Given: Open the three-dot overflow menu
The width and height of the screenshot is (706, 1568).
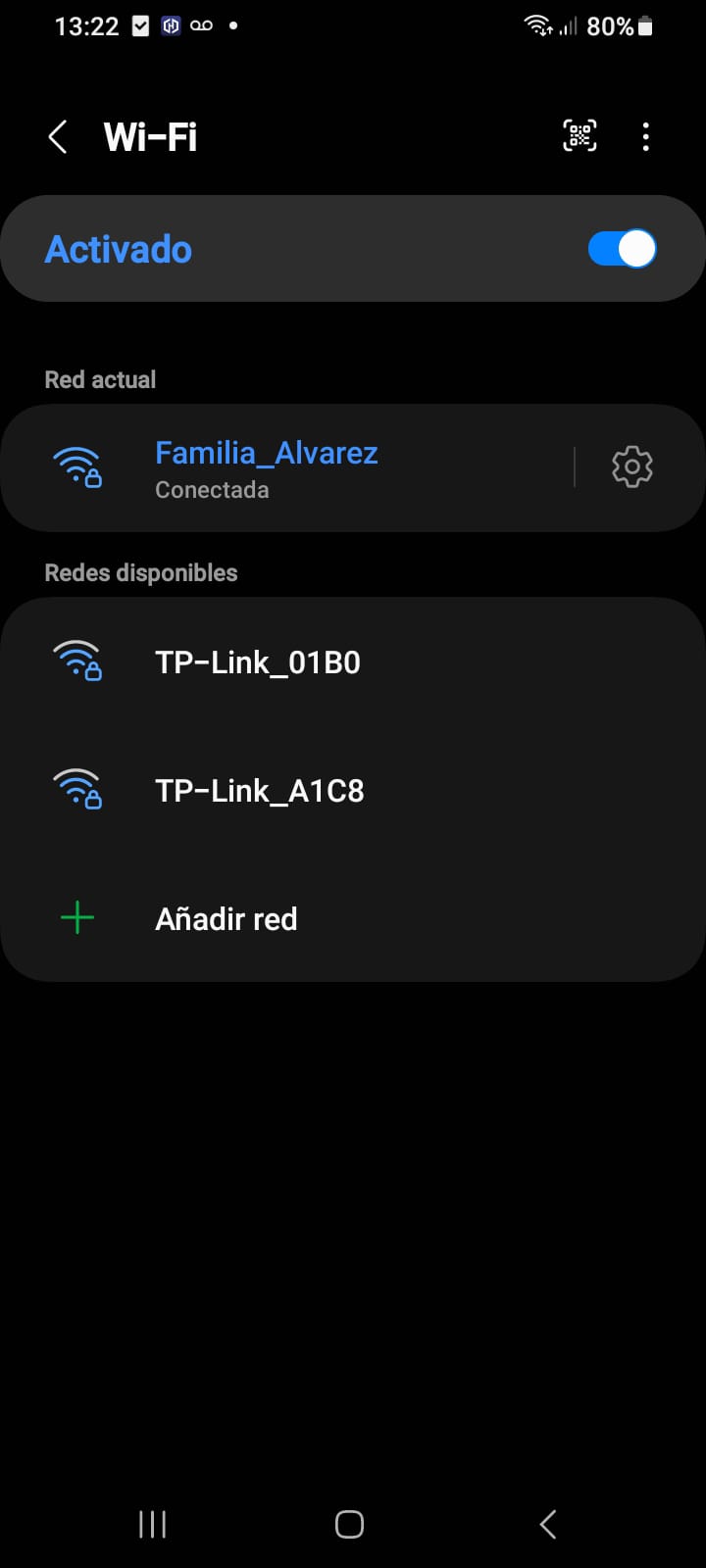Looking at the screenshot, I should (645, 137).
